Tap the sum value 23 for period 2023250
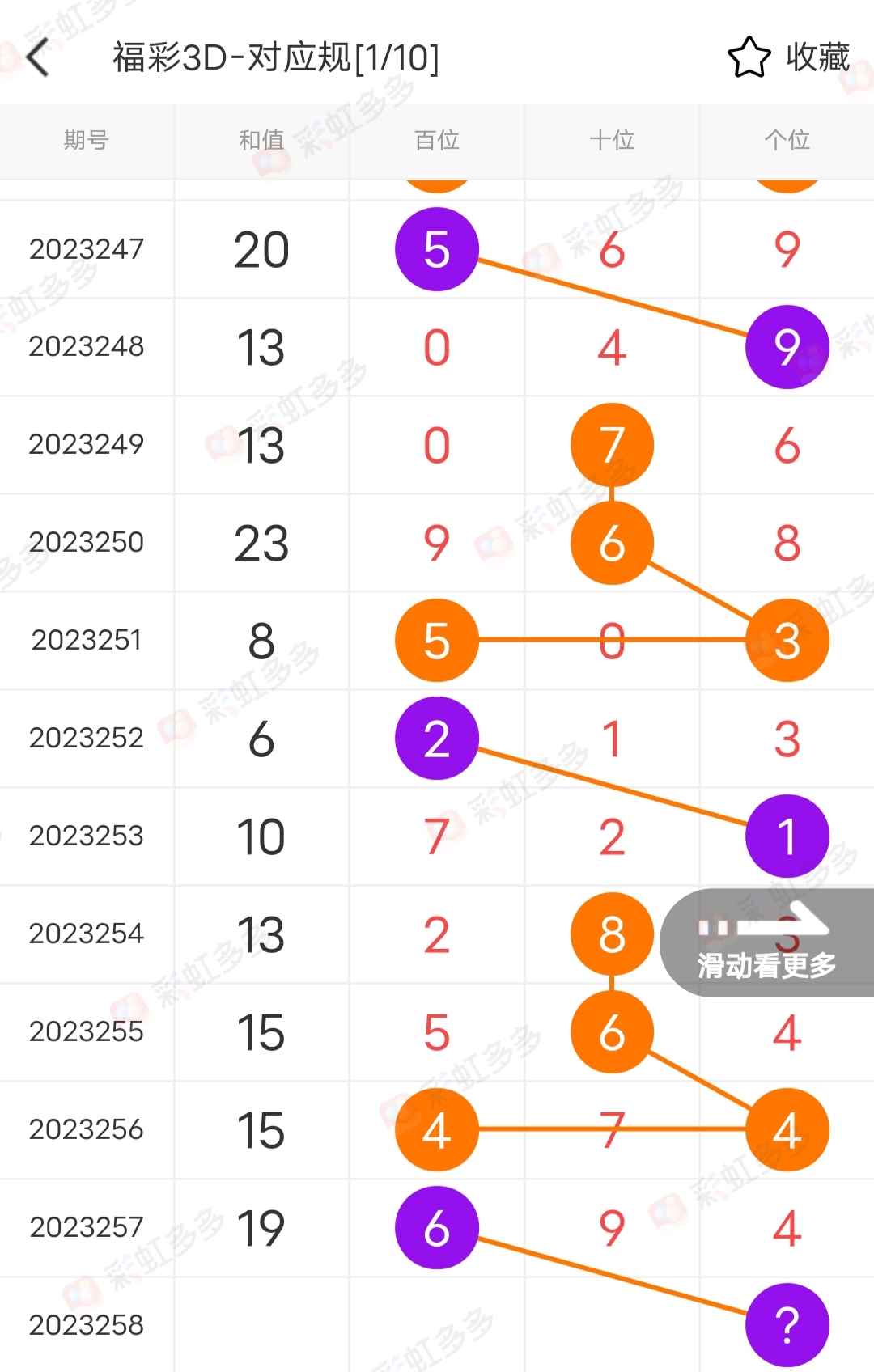Screen dimensions: 874x1372 261,543
